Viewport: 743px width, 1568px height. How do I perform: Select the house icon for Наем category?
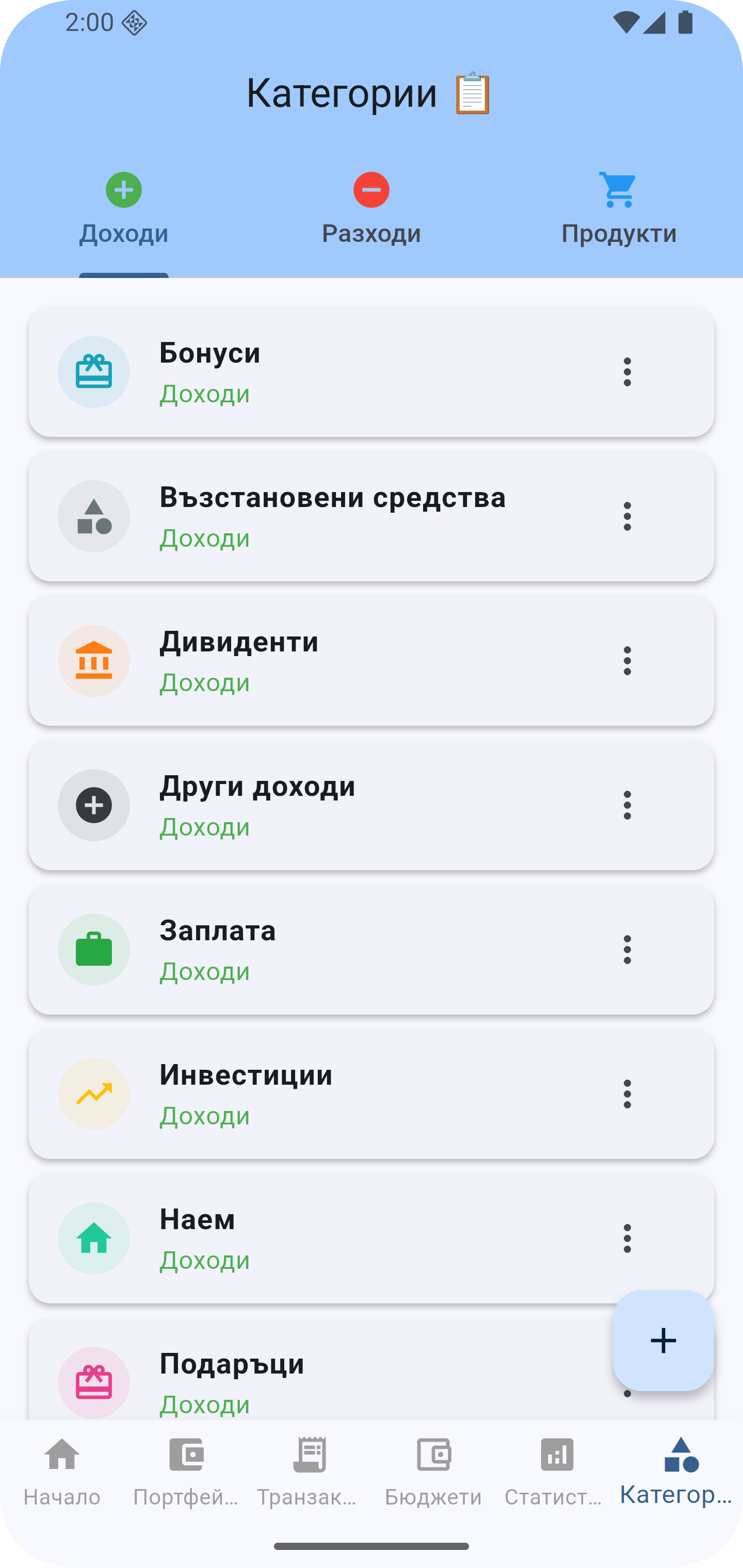click(x=94, y=1237)
